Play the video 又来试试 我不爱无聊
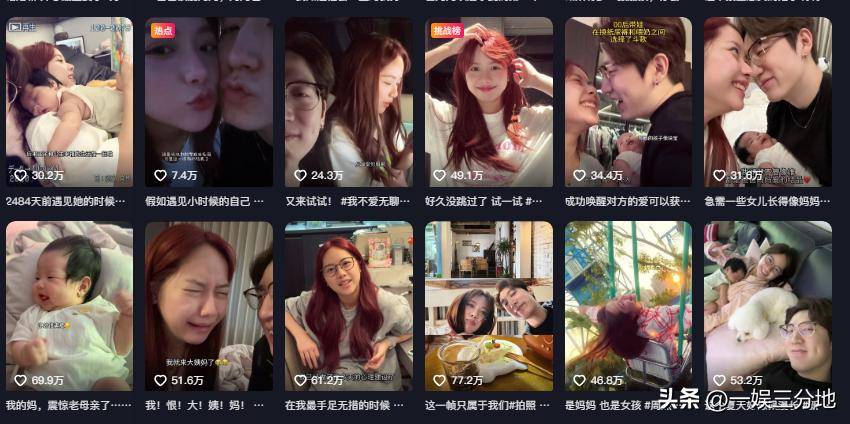 [348, 102]
